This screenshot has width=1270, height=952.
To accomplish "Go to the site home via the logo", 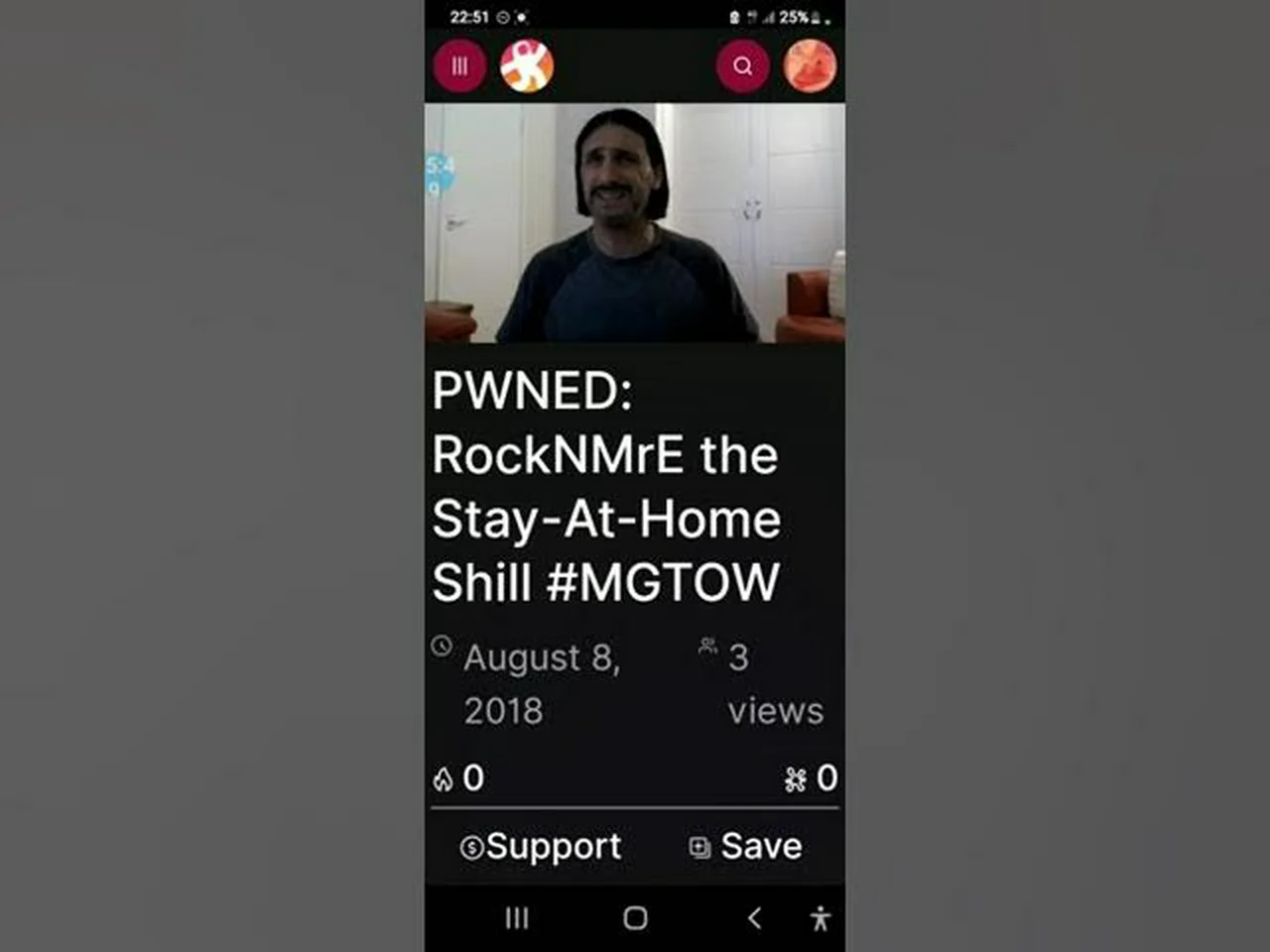I will click(x=527, y=66).
